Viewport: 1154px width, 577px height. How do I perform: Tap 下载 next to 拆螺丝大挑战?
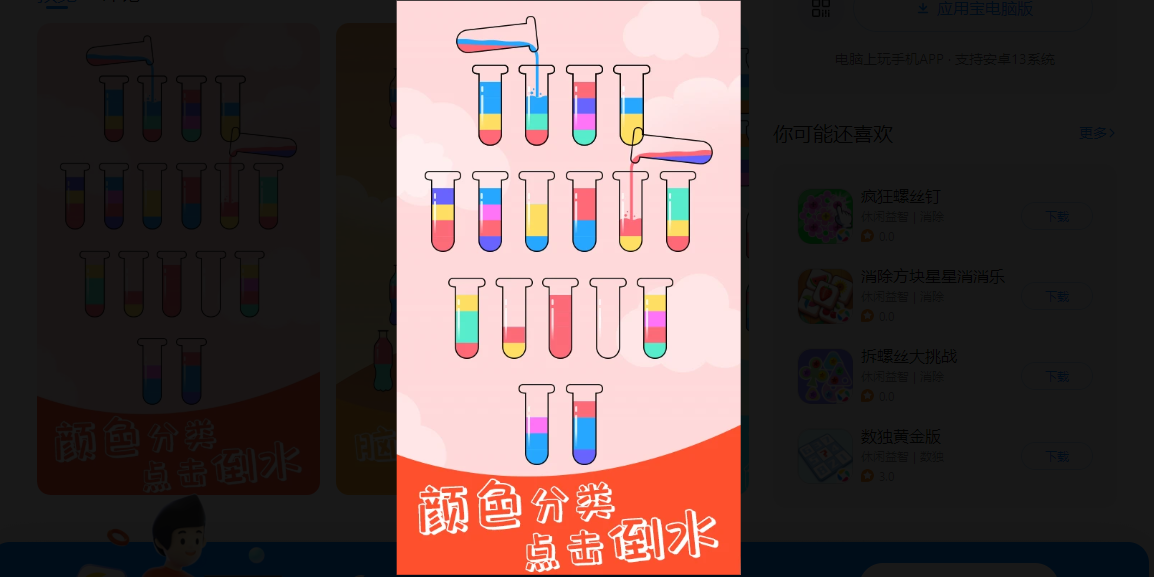pos(1057,376)
